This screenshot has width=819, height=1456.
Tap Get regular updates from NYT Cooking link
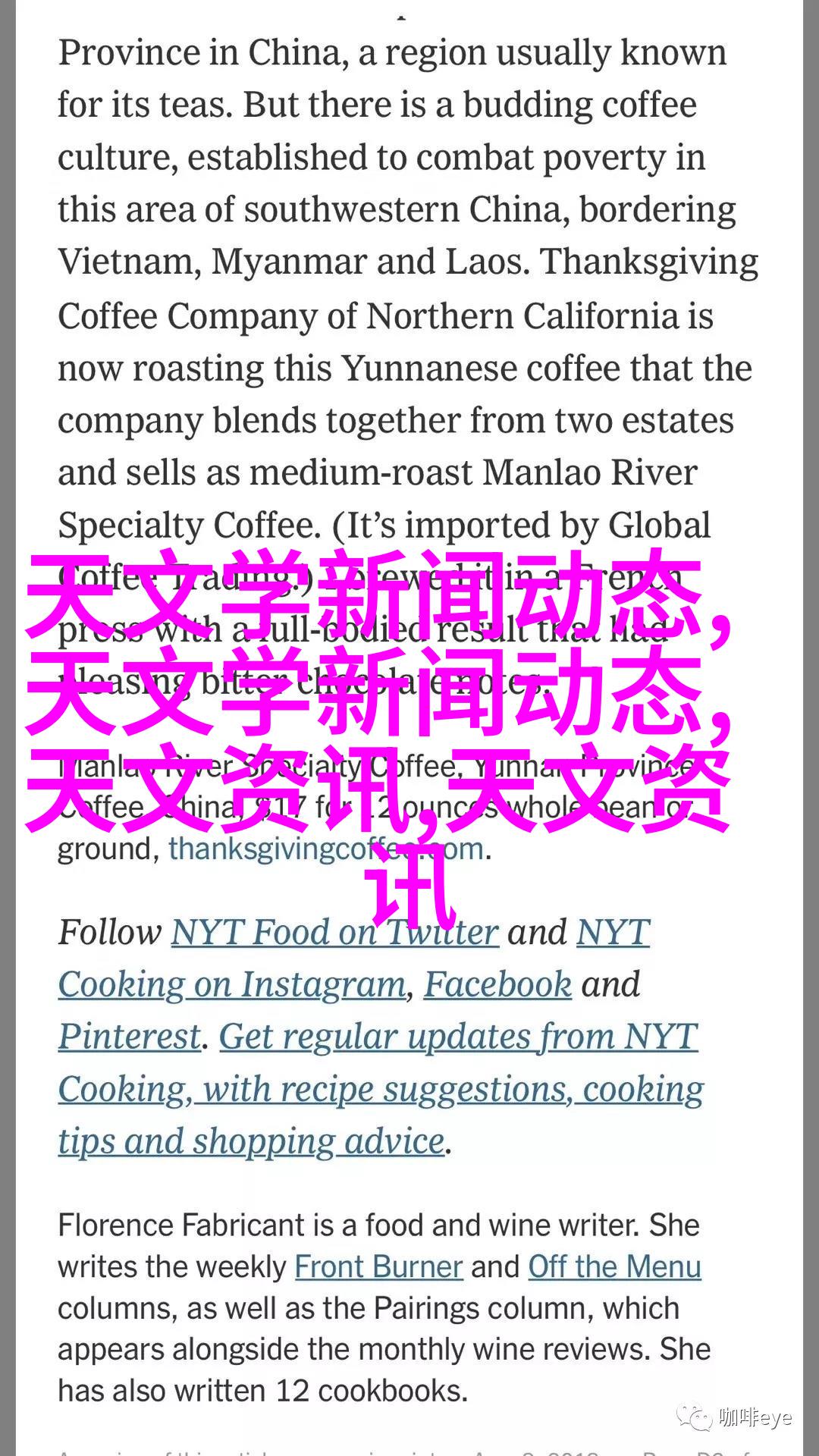tap(381, 1089)
